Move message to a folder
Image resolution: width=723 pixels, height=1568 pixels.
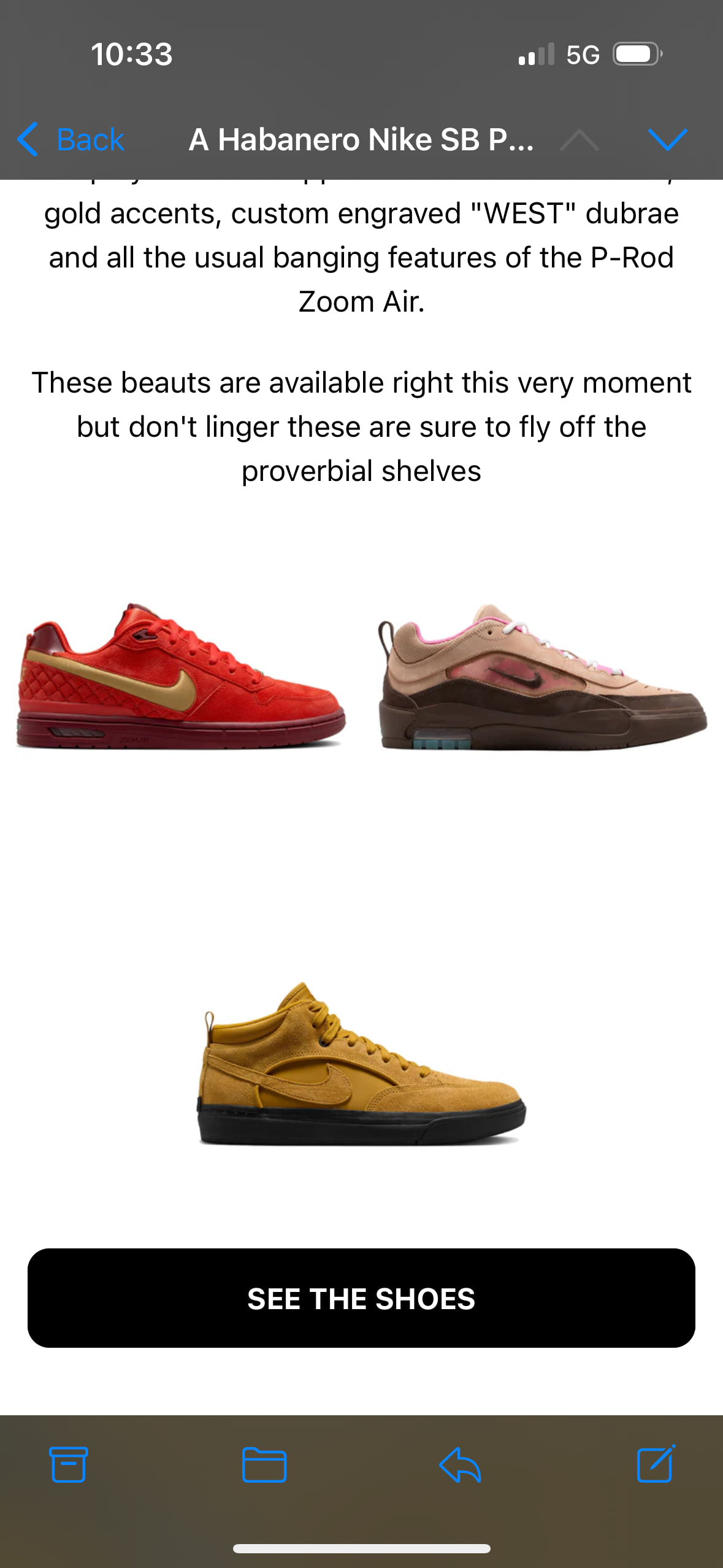[x=264, y=1465]
